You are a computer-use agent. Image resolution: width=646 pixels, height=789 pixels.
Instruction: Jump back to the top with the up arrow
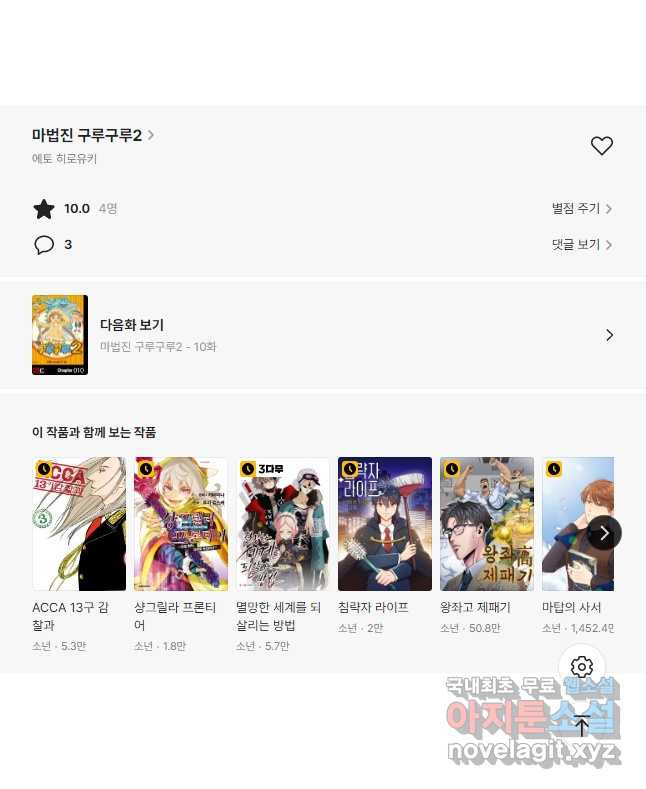582,725
